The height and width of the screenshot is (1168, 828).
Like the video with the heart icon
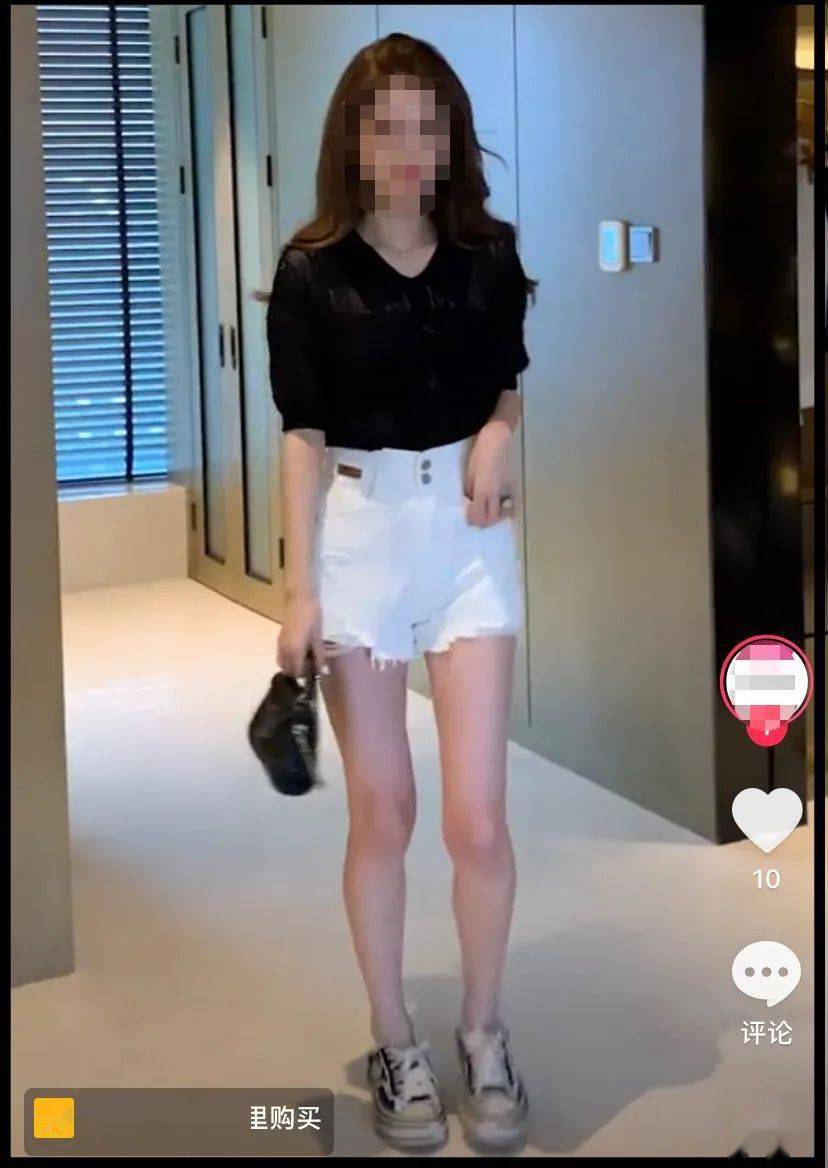point(766,818)
